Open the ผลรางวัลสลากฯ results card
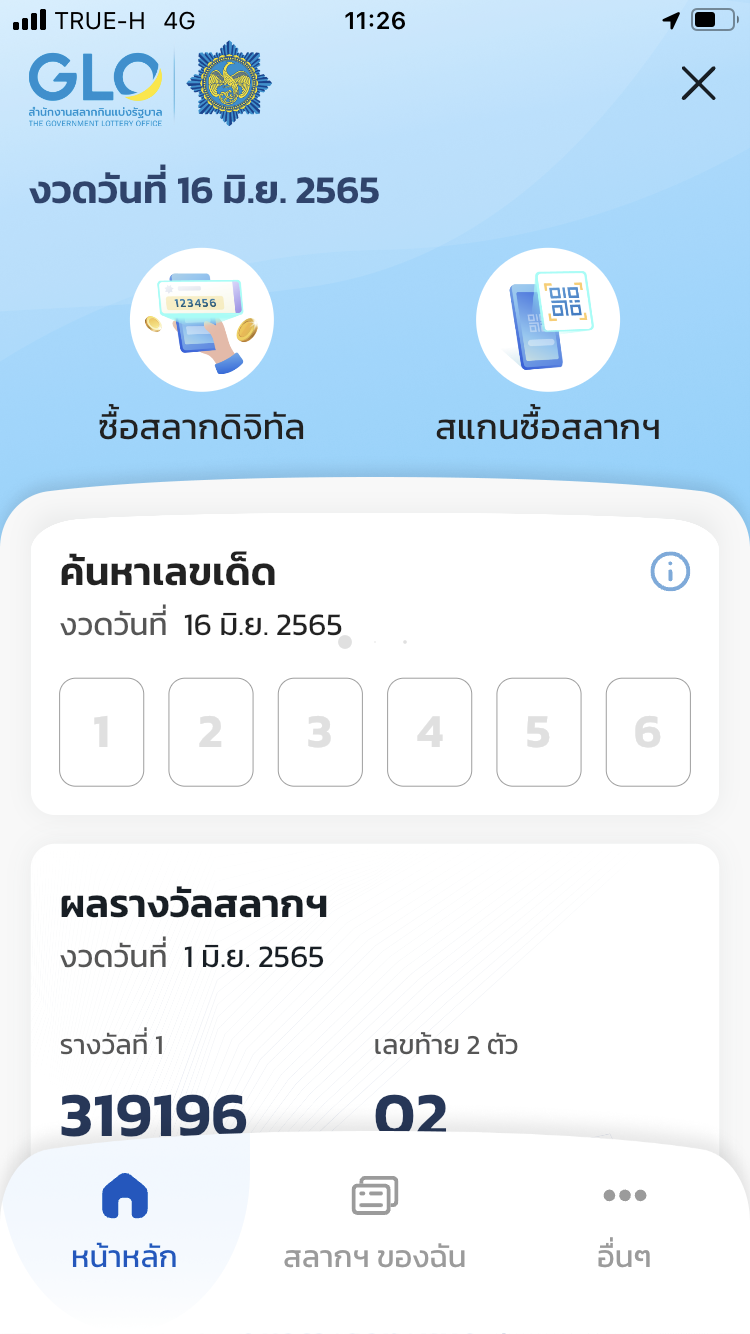Viewport: 750px width, 1334px height. pyautogui.click(x=375, y=990)
